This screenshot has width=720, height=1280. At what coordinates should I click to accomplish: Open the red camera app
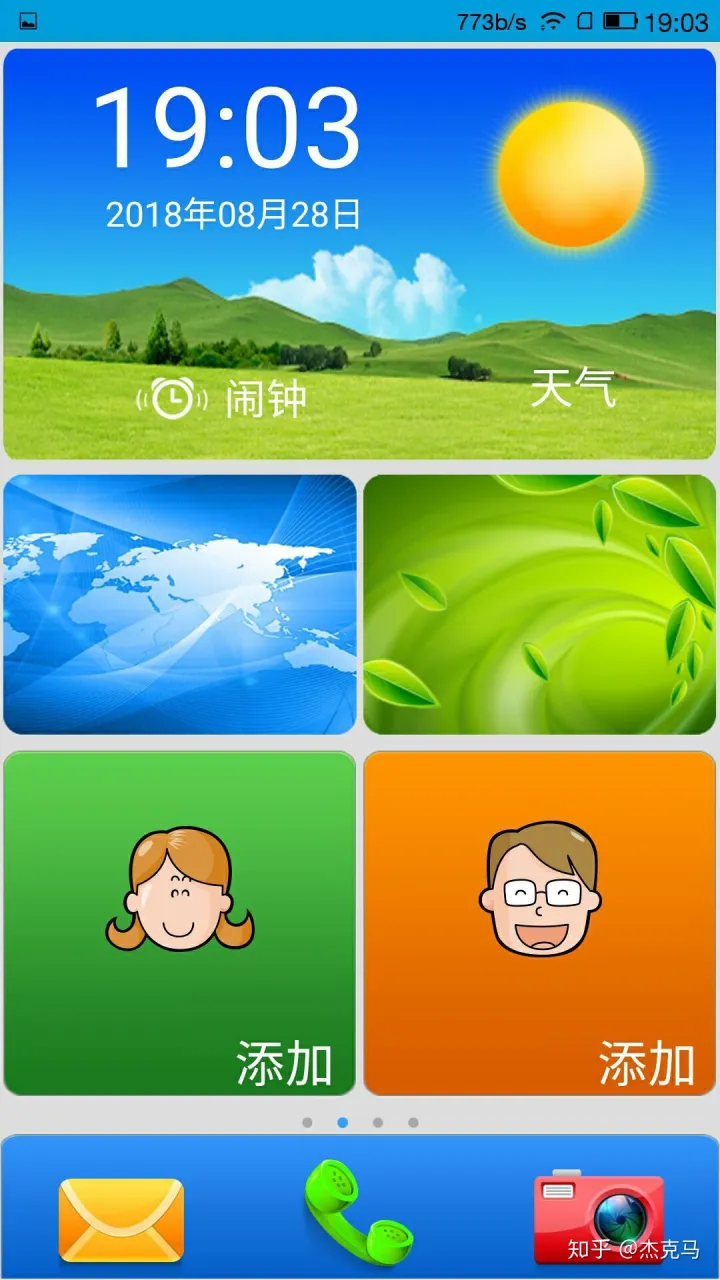pos(598,1216)
